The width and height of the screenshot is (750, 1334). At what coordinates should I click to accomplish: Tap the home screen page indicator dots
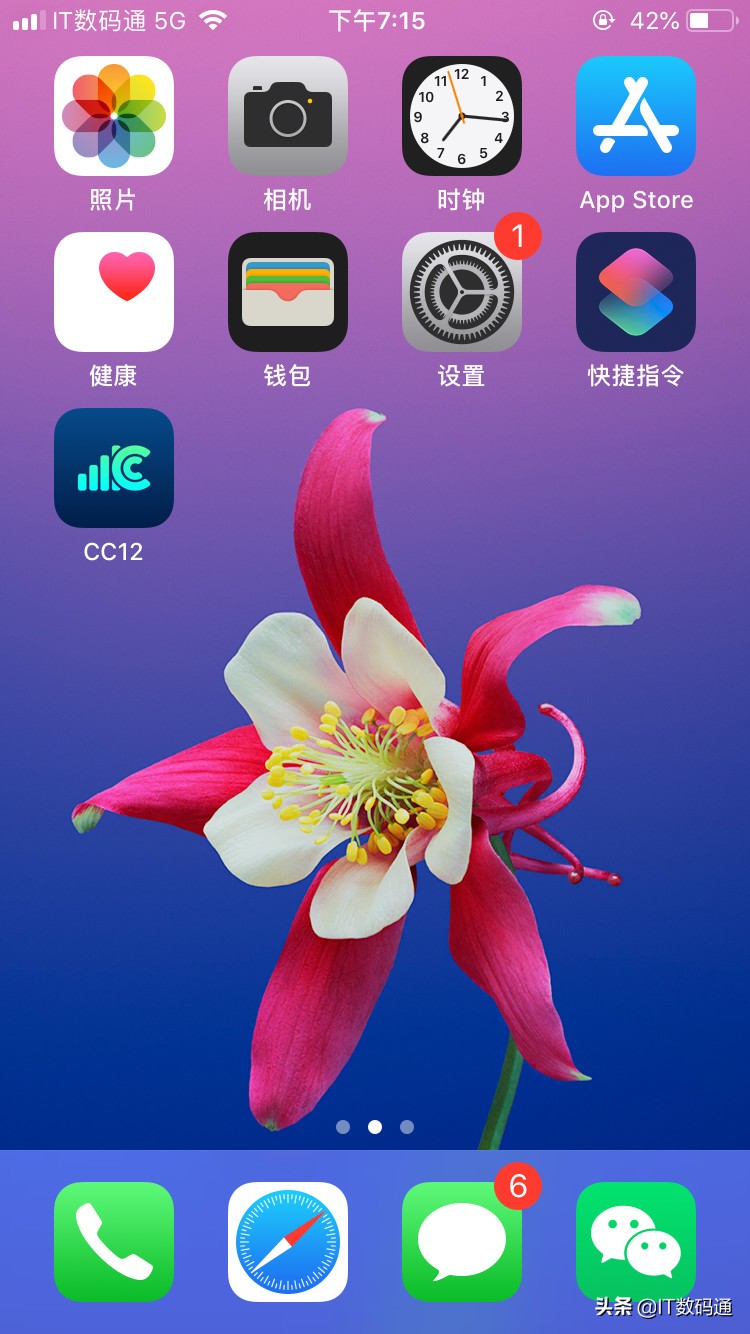(374, 1127)
